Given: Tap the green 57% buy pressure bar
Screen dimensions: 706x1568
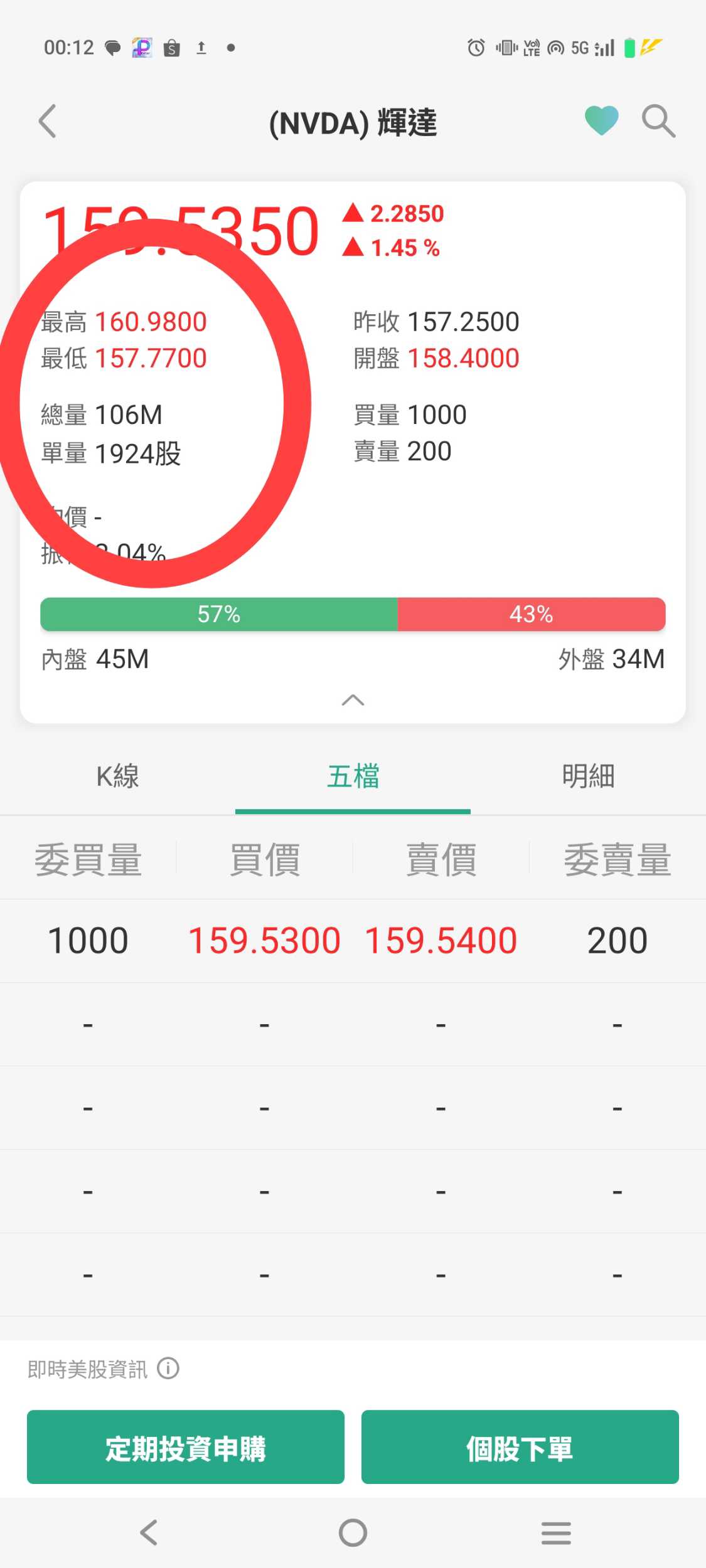Looking at the screenshot, I should [x=218, y=614].
